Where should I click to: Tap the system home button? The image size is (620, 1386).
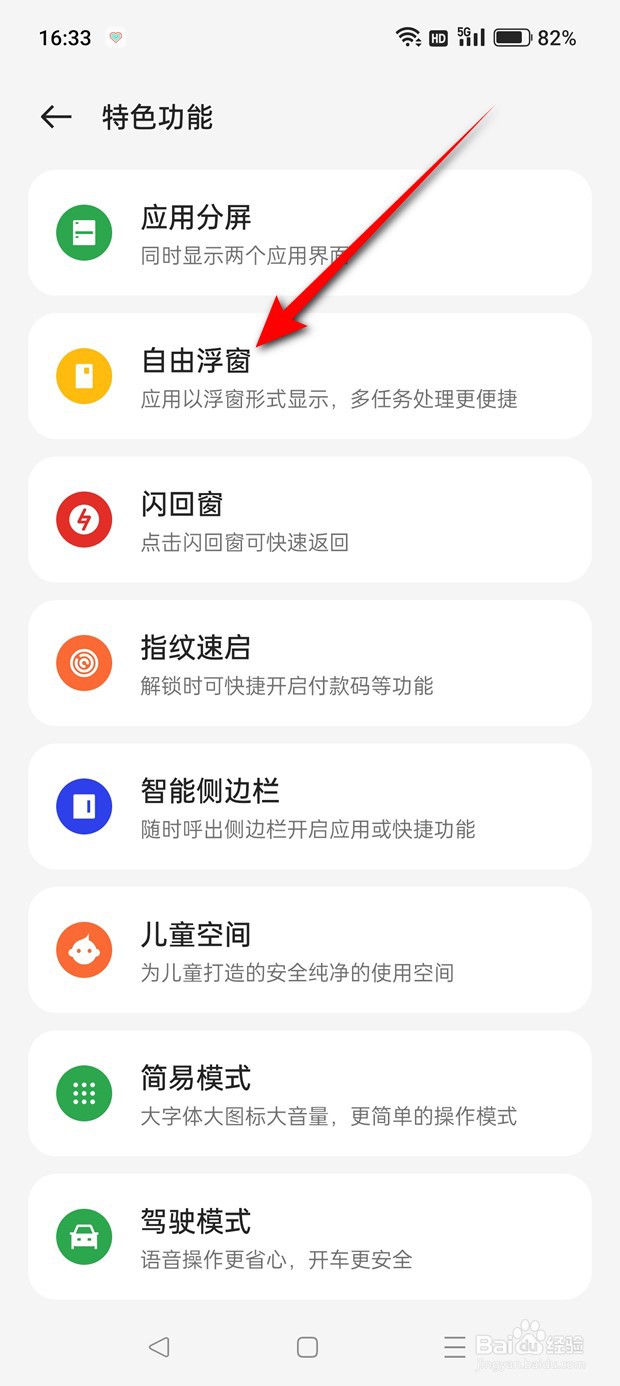308,1346
